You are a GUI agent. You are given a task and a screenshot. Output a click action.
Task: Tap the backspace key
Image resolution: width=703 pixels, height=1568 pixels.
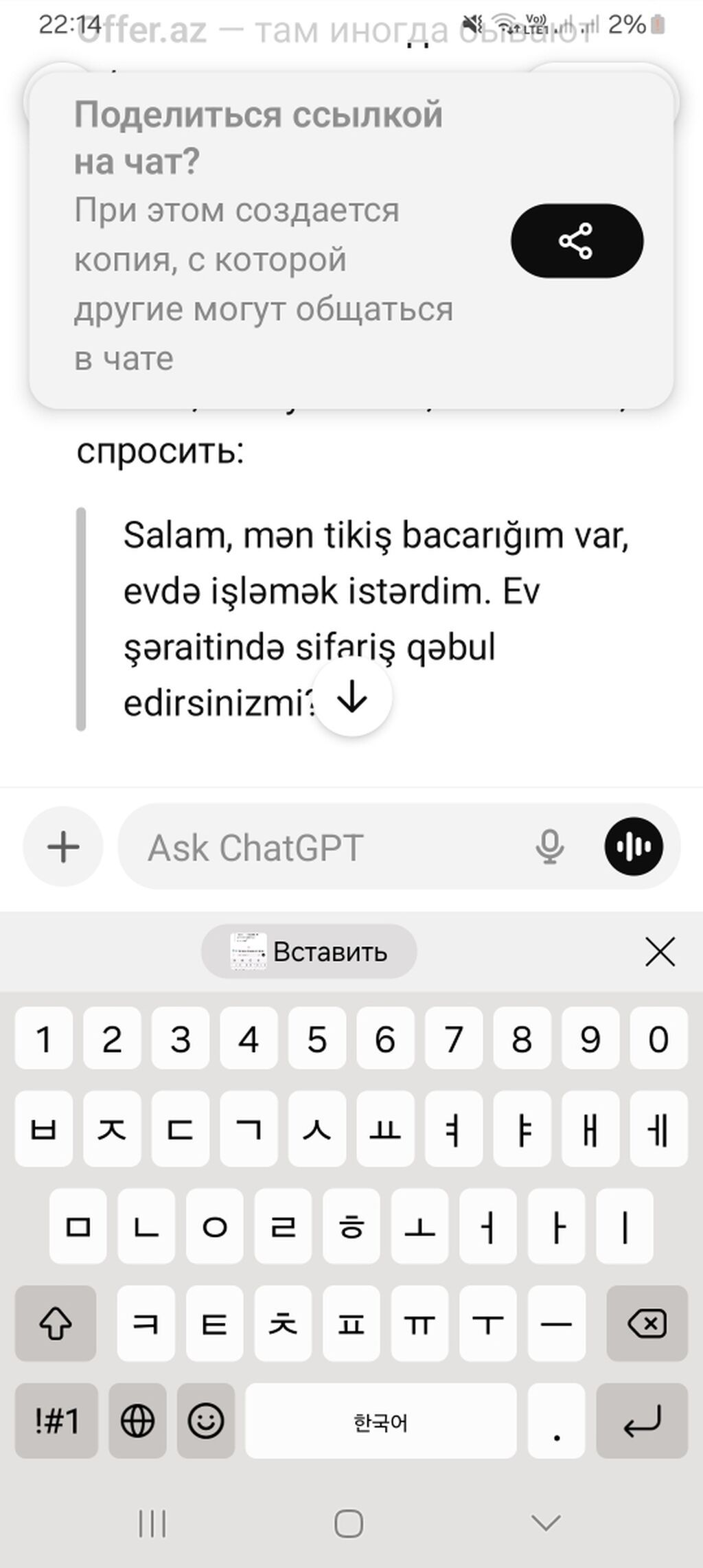point(647,1323)
